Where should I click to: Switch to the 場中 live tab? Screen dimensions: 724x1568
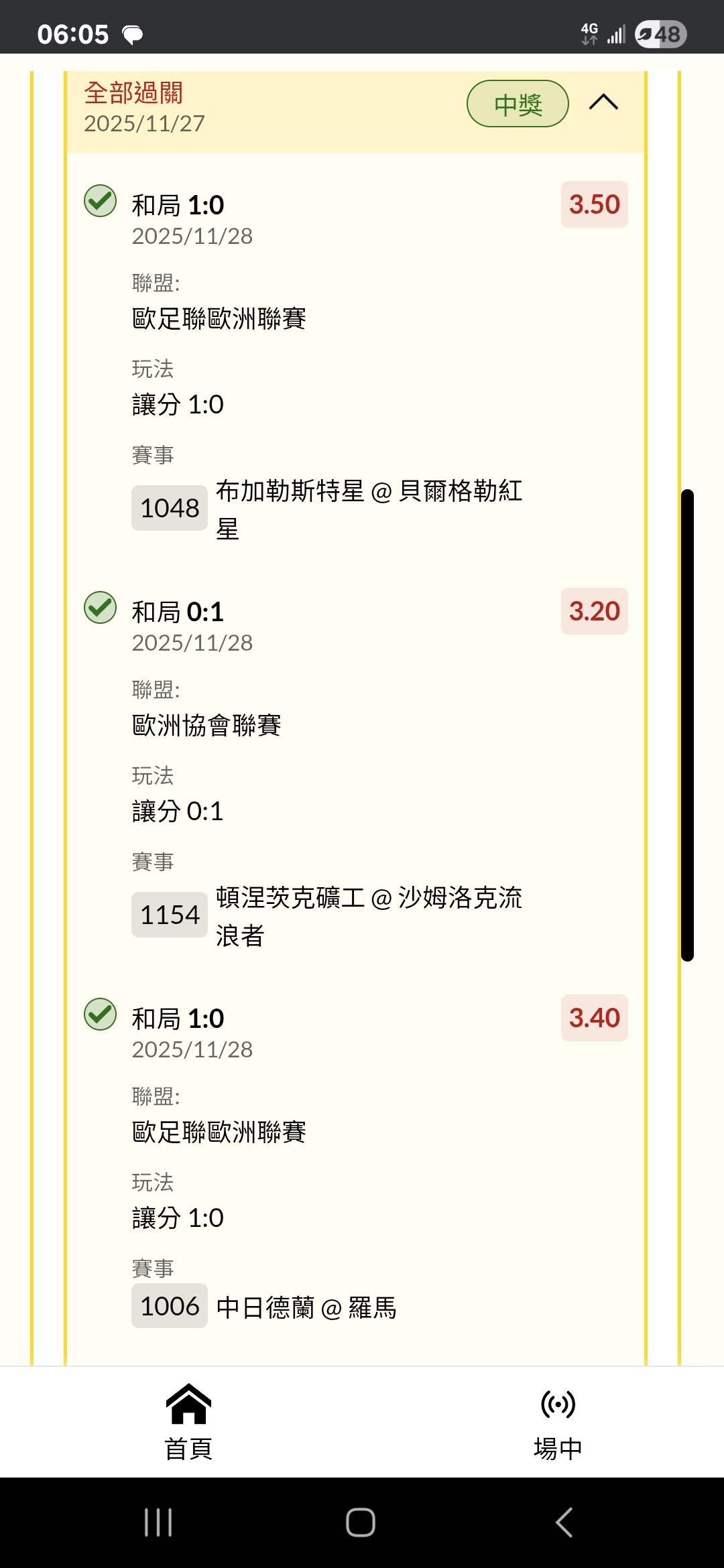tap(558, 1421)
